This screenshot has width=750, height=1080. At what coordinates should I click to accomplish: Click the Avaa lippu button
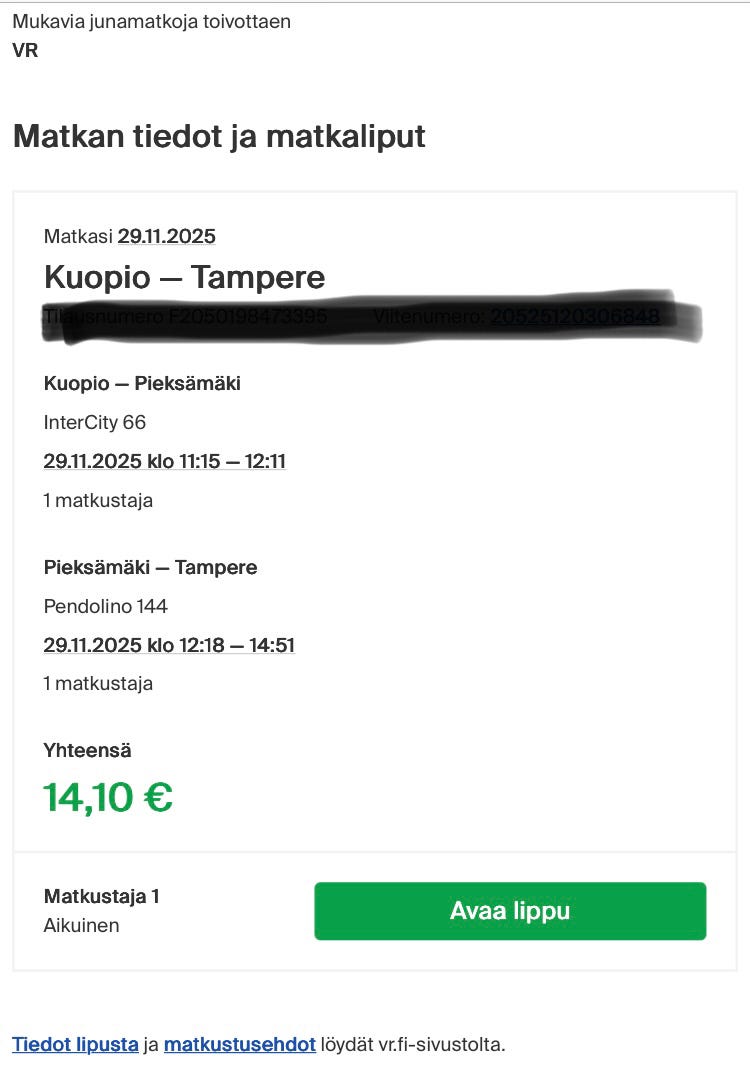[x=511, y=911]
